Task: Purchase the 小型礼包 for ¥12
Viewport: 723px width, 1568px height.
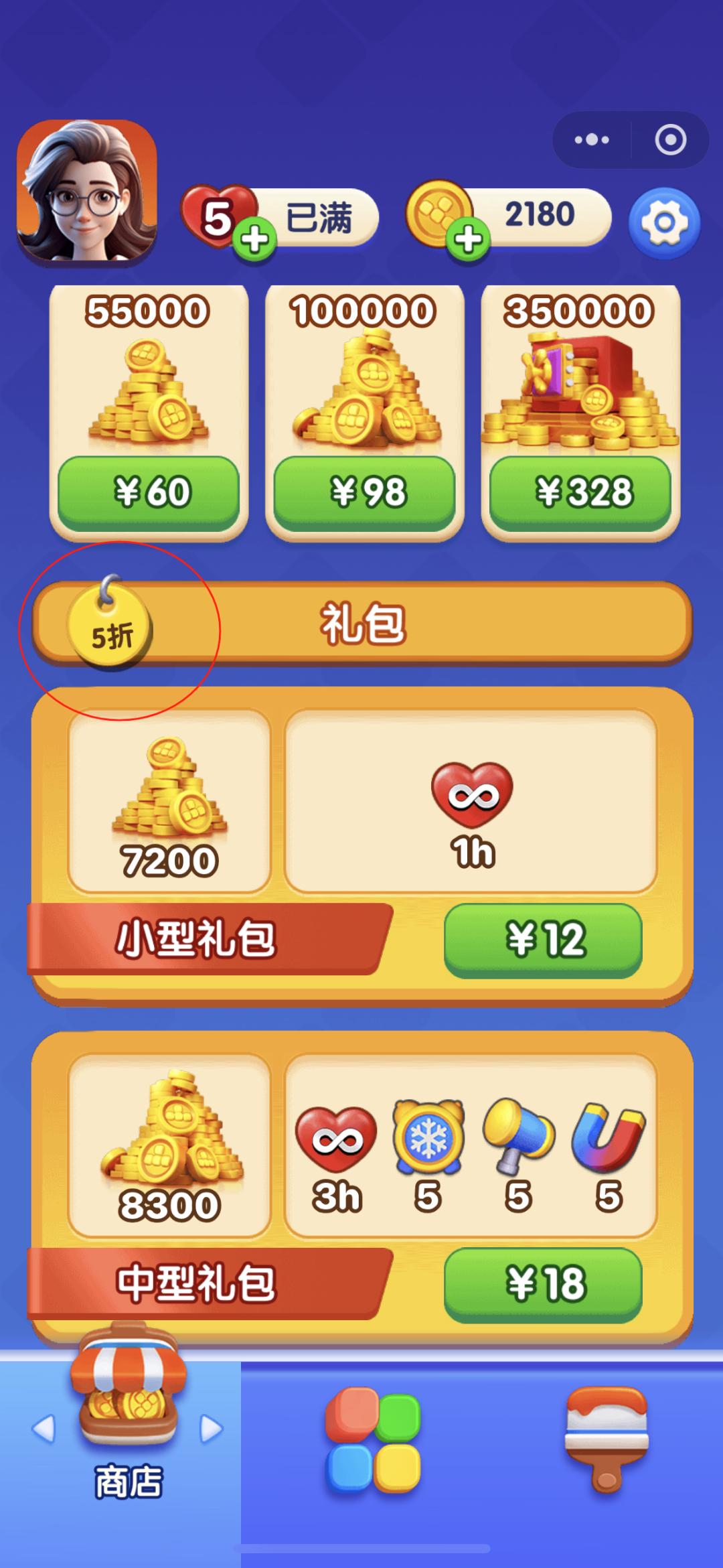Action: (x=543, y=939)
